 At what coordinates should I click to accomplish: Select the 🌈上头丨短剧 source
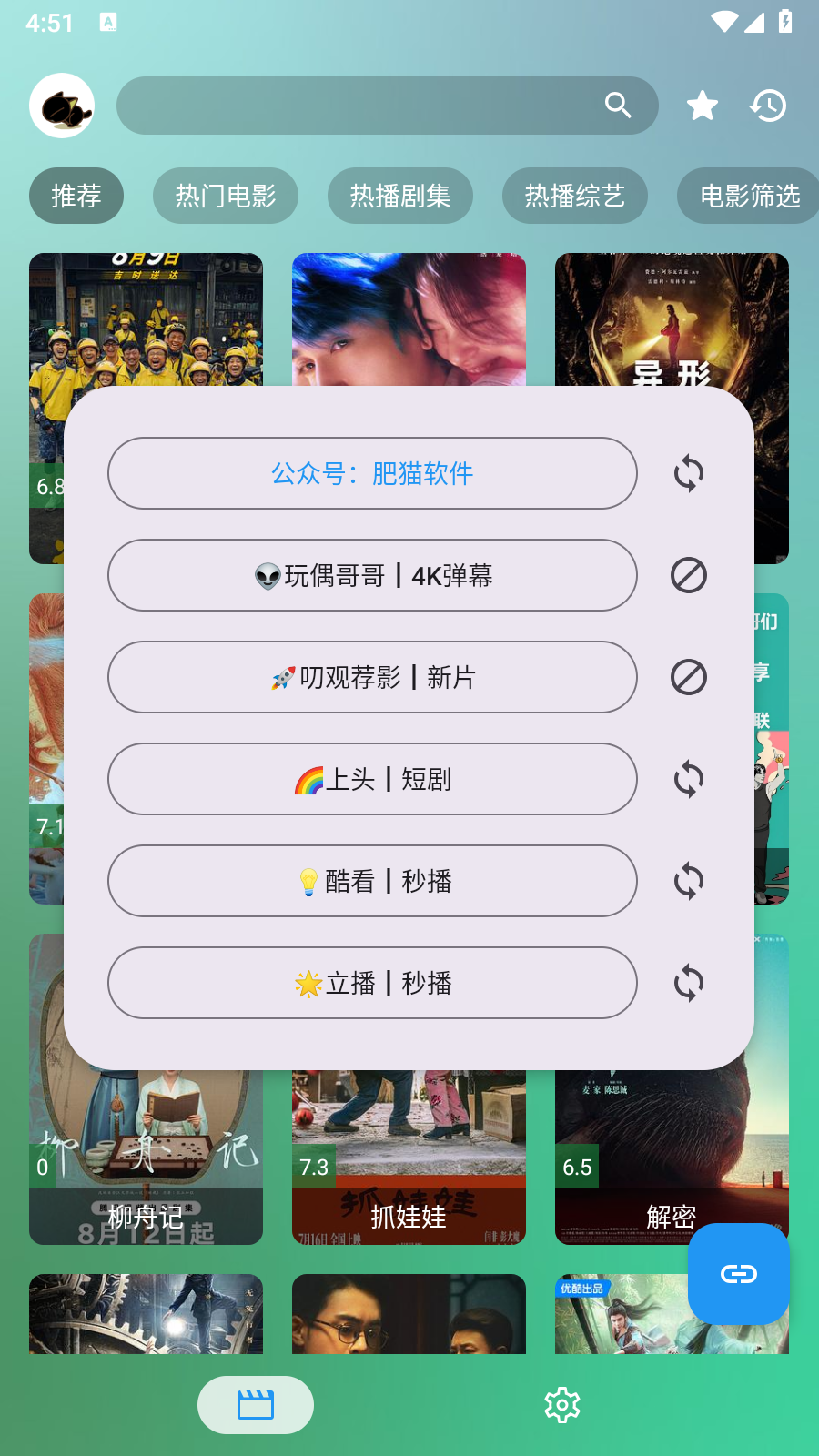click(373, 779)
